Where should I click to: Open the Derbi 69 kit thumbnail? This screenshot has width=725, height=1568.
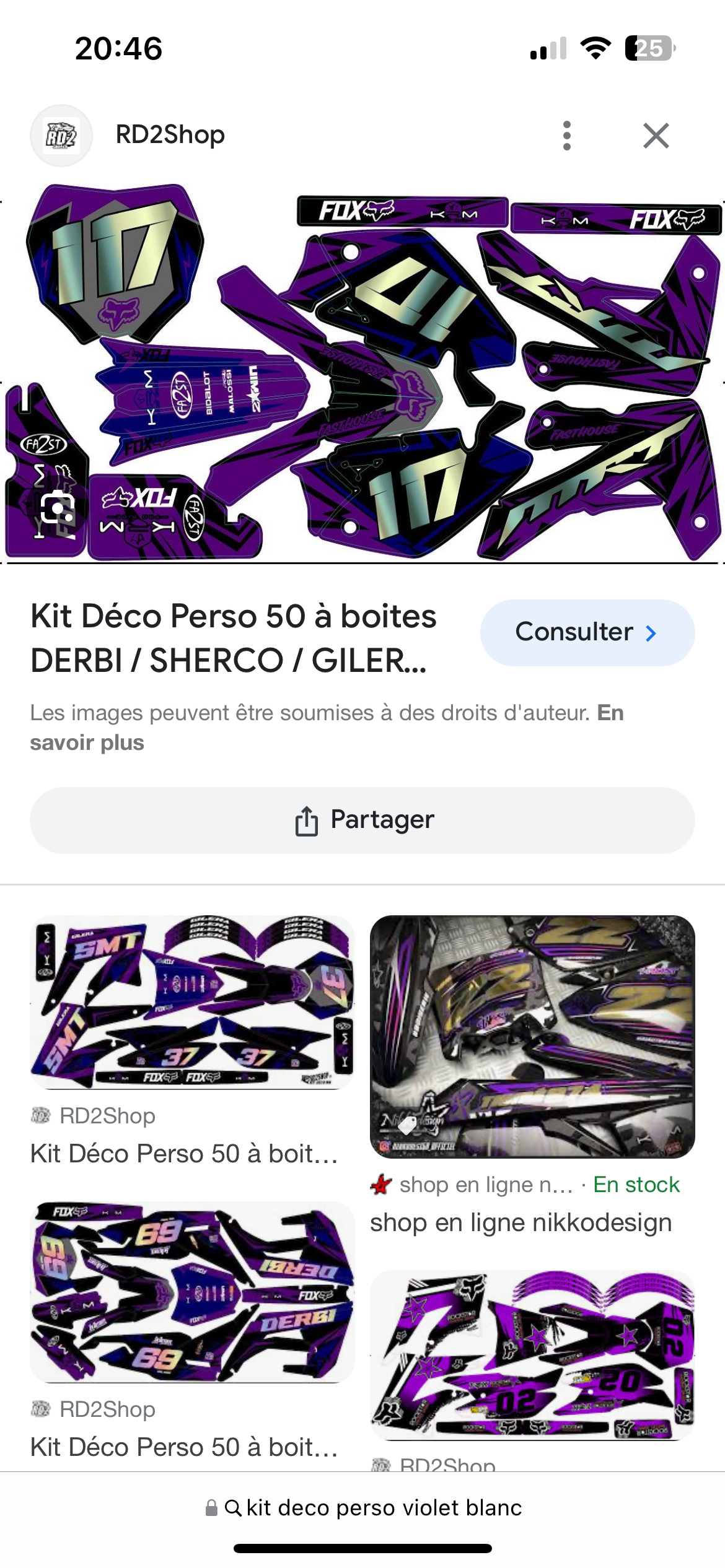tap(192, 1292)
